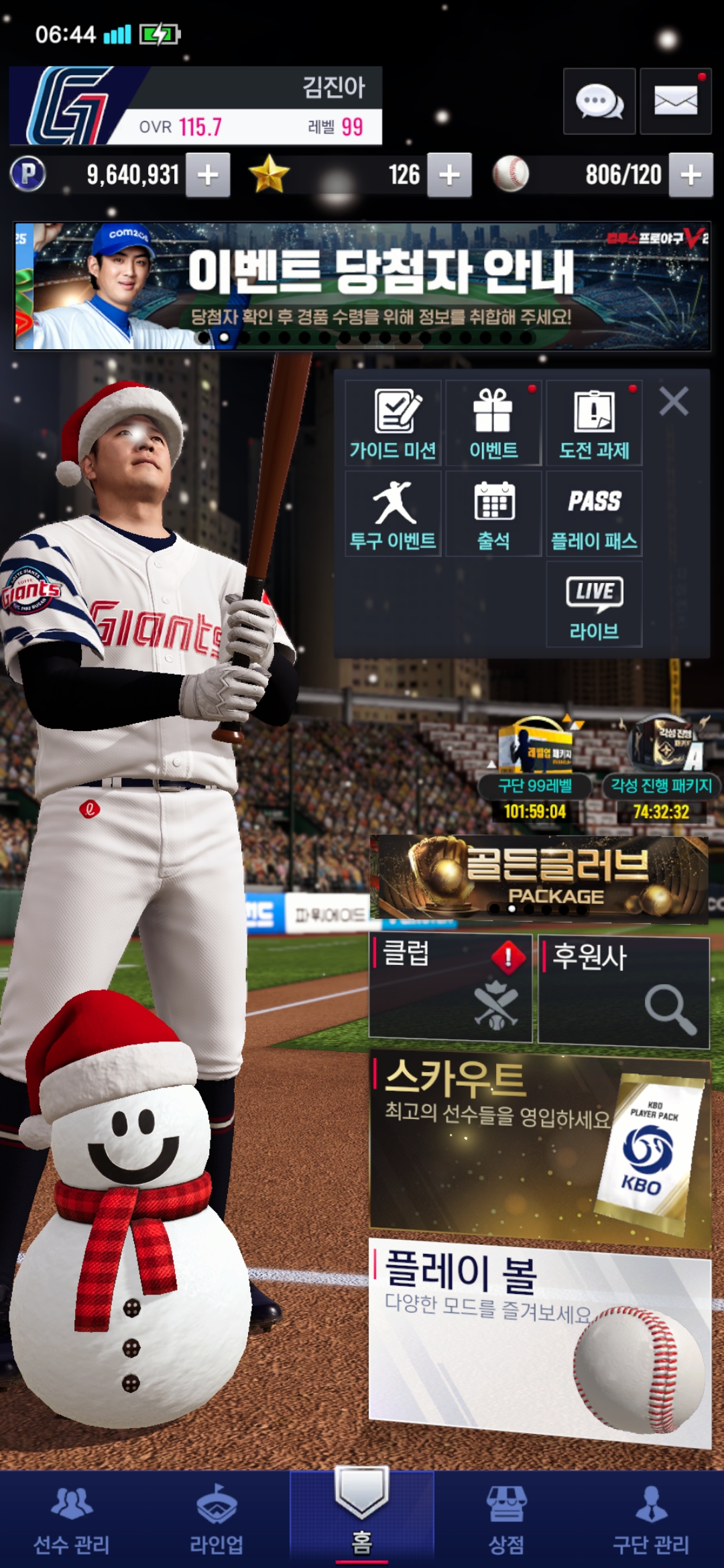Open the 이벤트 당첨자 안내 banner

pyautogui.click(x=362, y=286)
